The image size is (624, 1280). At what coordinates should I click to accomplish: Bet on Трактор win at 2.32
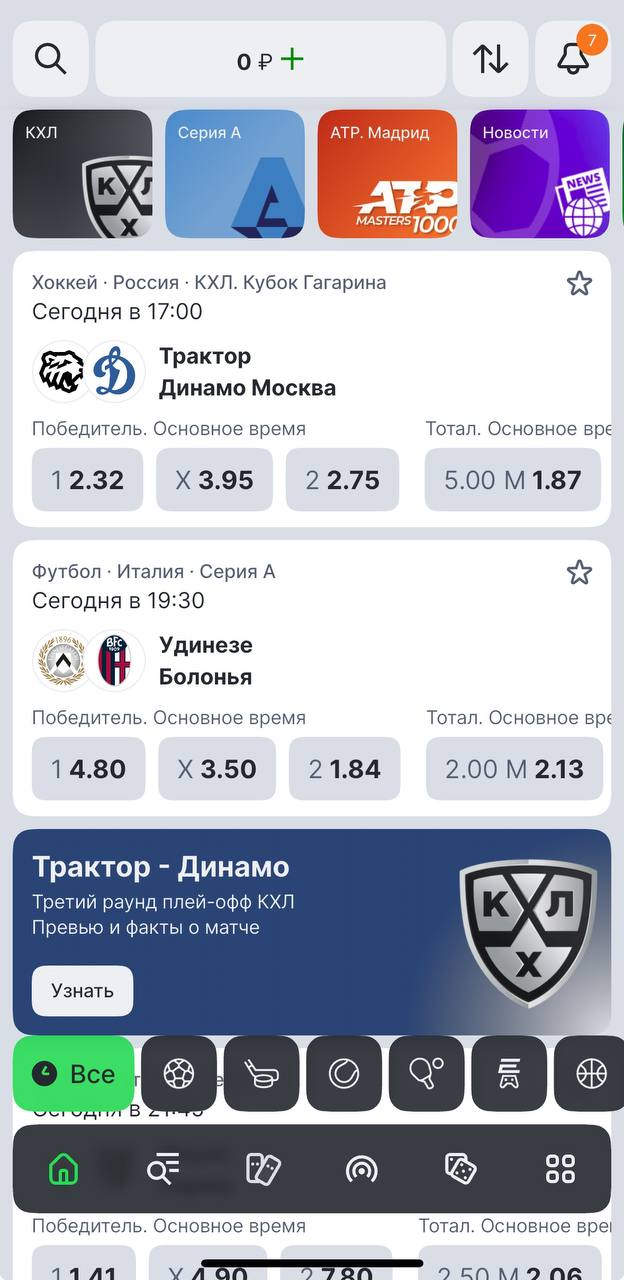[88, 480]
